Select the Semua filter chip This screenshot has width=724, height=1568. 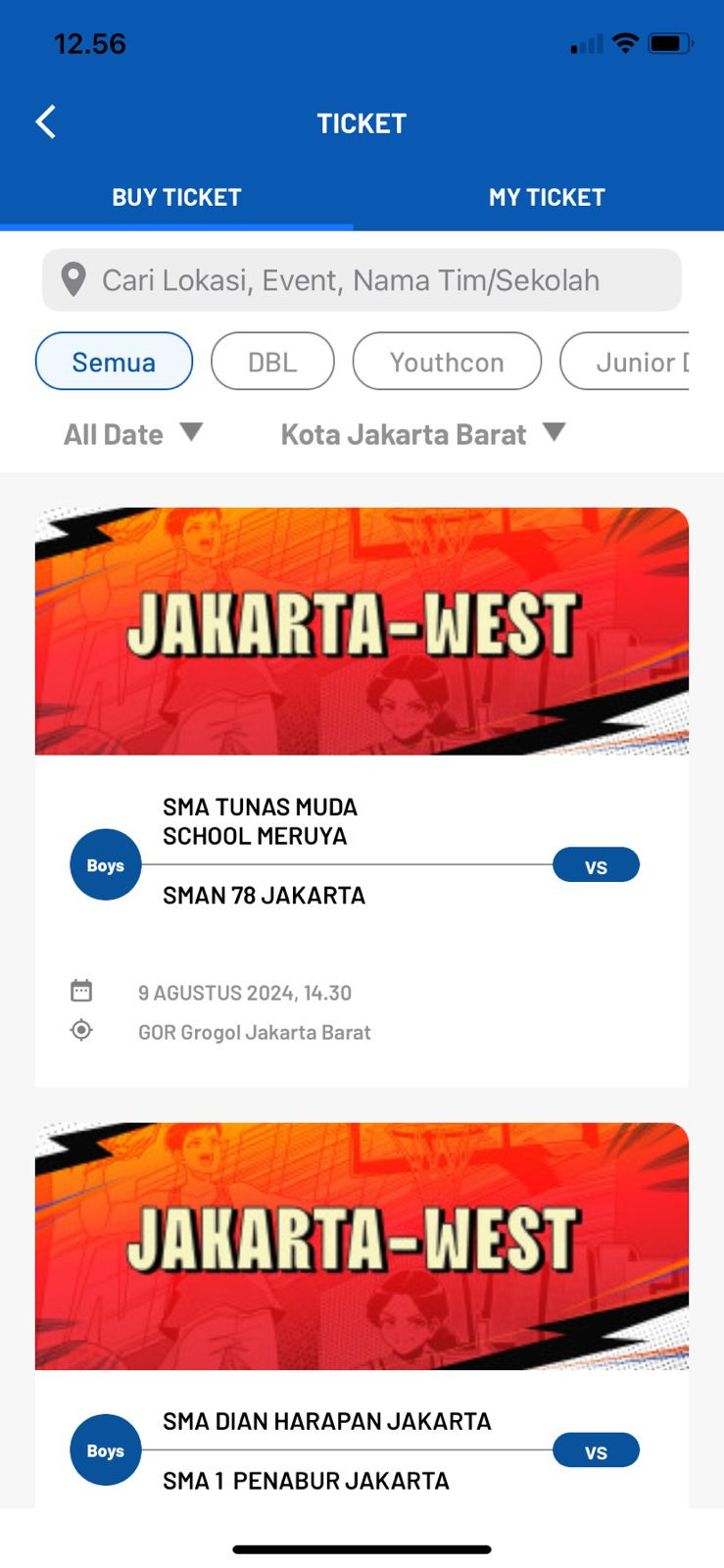[114, 362]
